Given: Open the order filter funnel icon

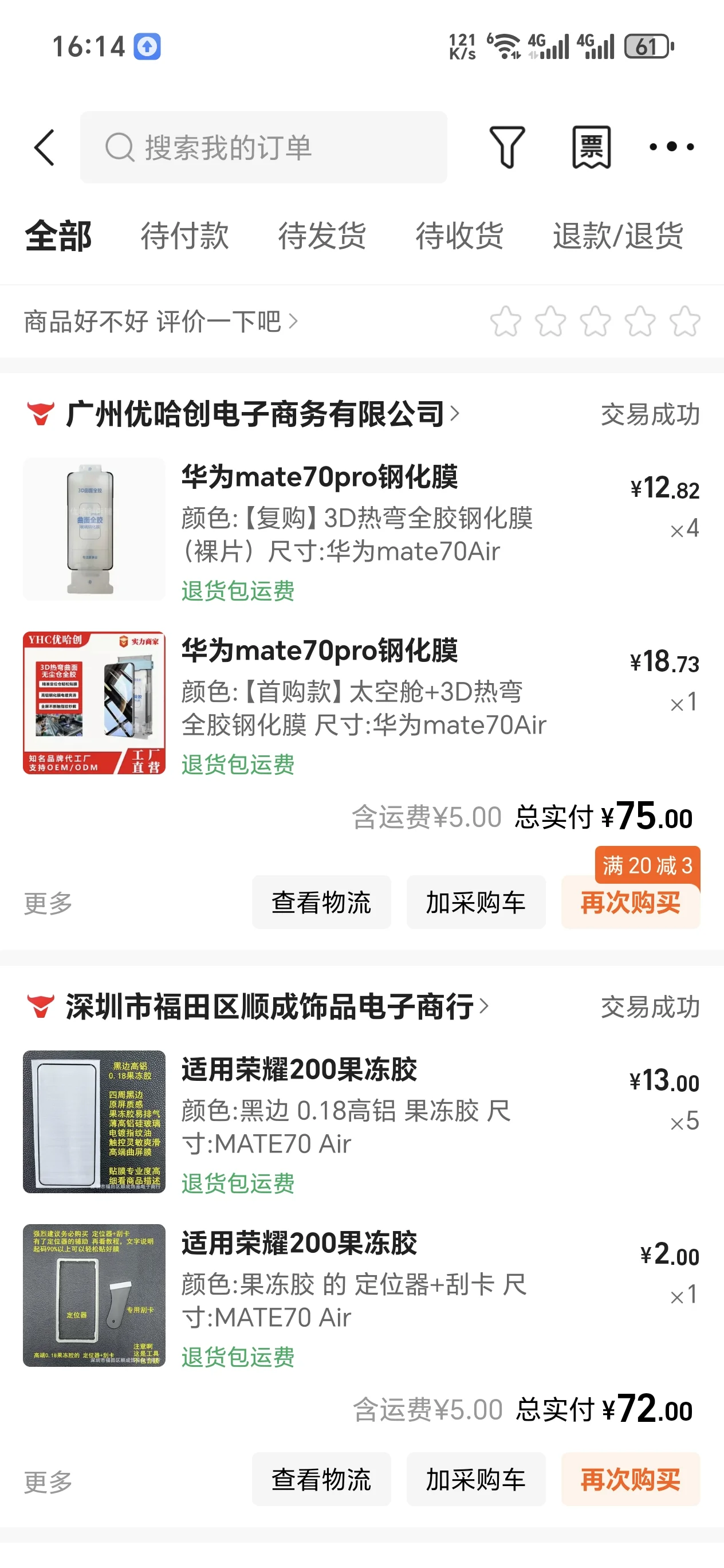Looking at the screenshot, I should coord(507,147).
